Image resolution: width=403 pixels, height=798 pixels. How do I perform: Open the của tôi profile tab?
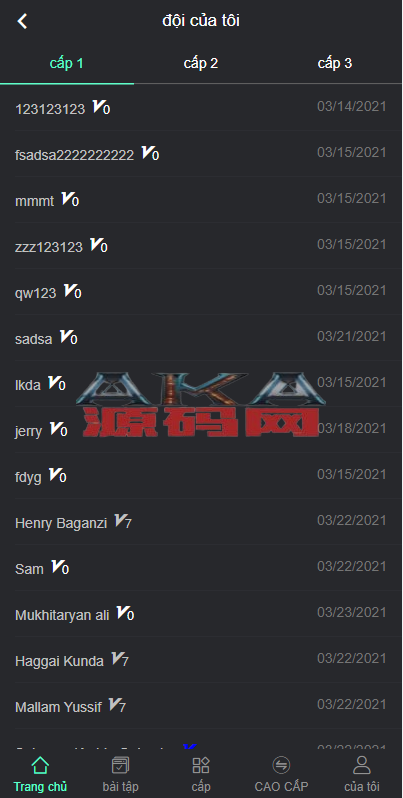tap(362, 774)
